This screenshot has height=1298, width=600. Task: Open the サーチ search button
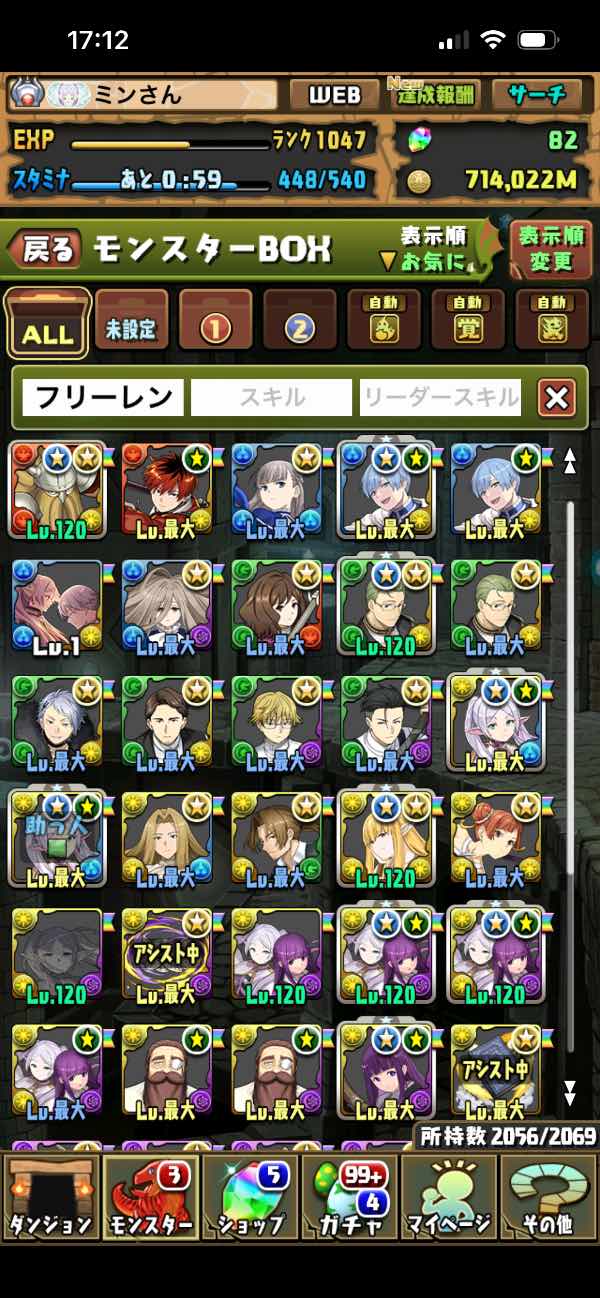537,95
